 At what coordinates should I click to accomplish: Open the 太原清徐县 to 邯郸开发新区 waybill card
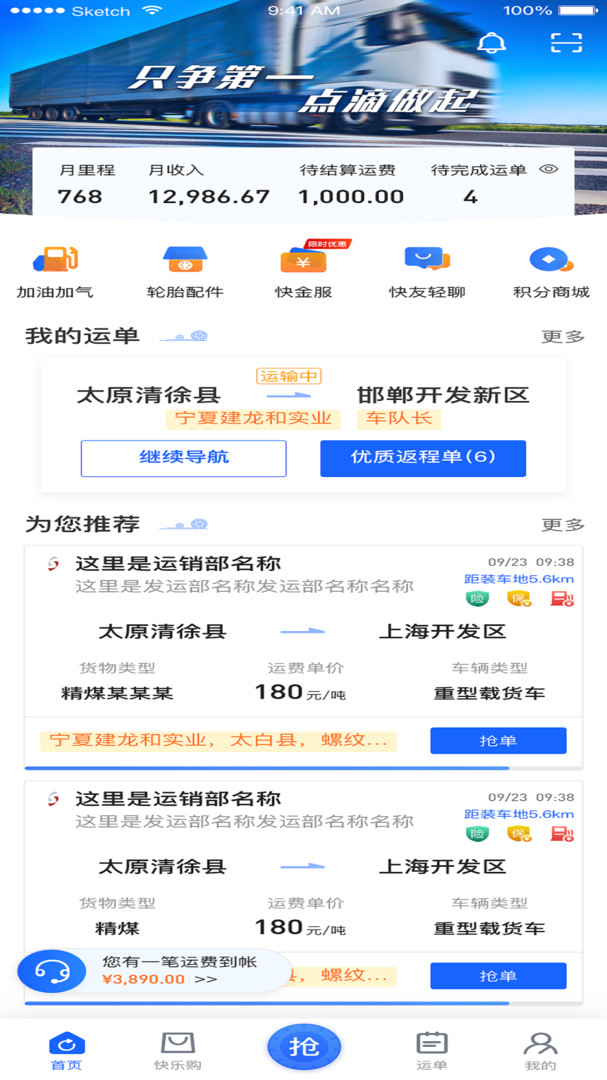coord(304,424)
